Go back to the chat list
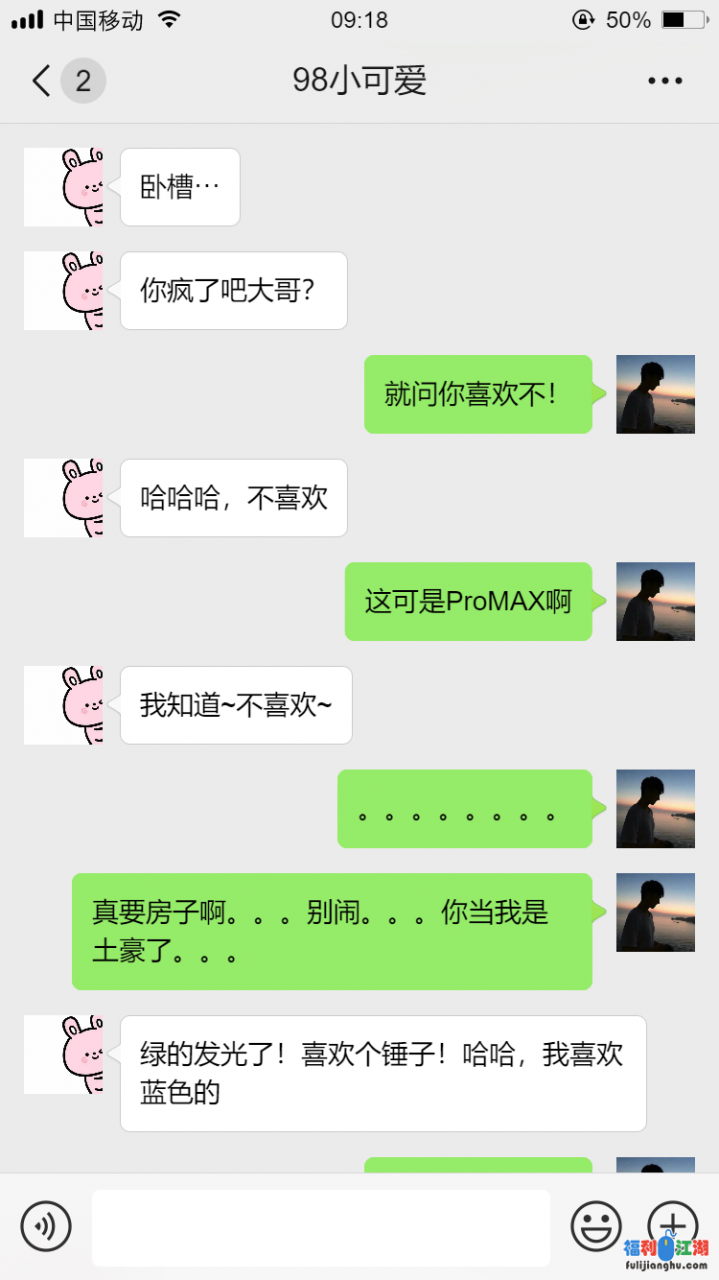The height and width of the screenshot is (1280, 719). tap(42, 81)
